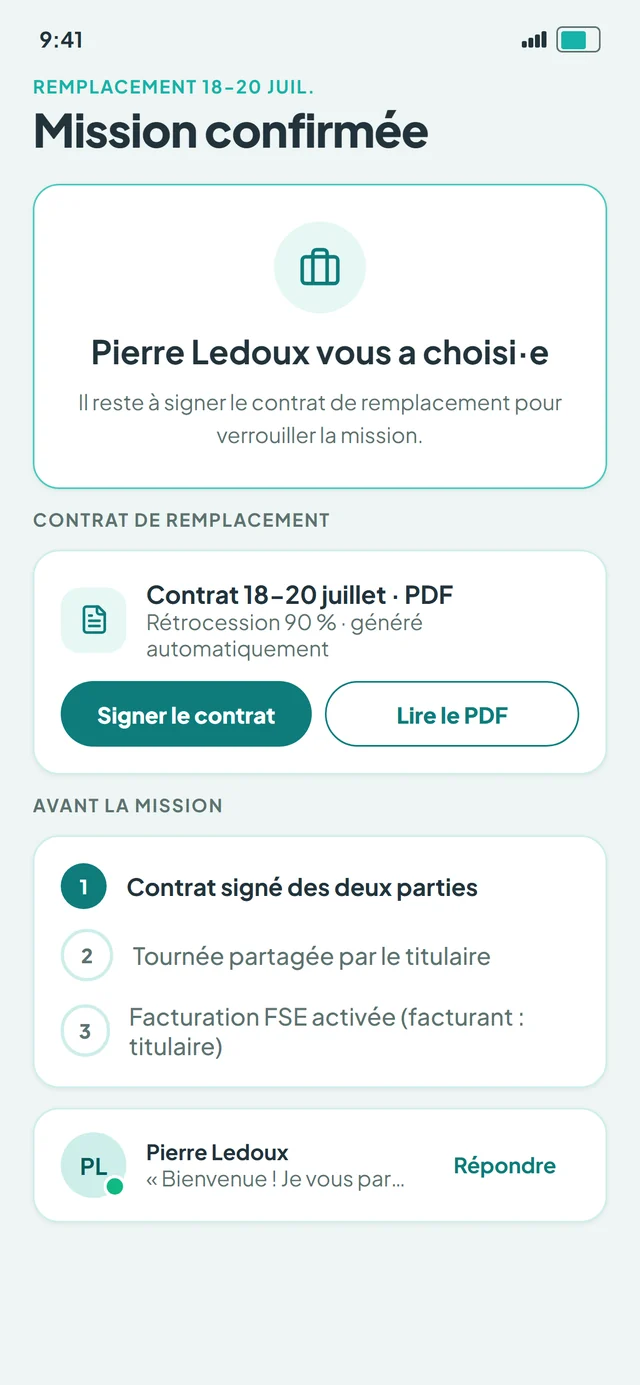Viewport: 640px width, 1385px height.
Task: Reply to Pierre Ledoux via Répondre
Action: [x=505, y=1165]
